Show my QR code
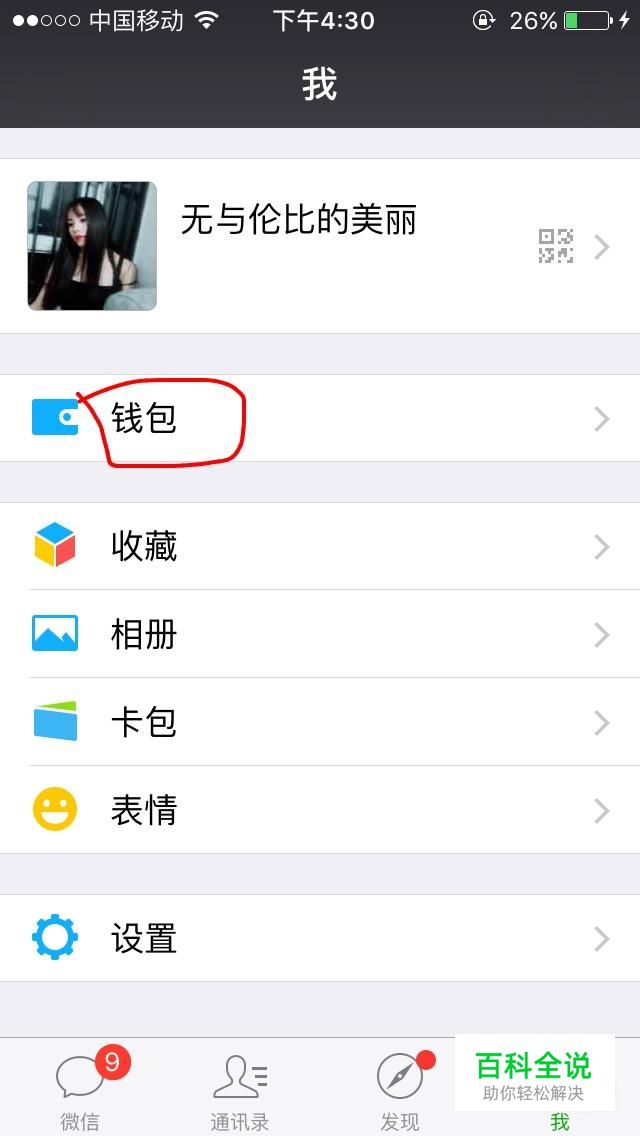 (x=555, y=246)
